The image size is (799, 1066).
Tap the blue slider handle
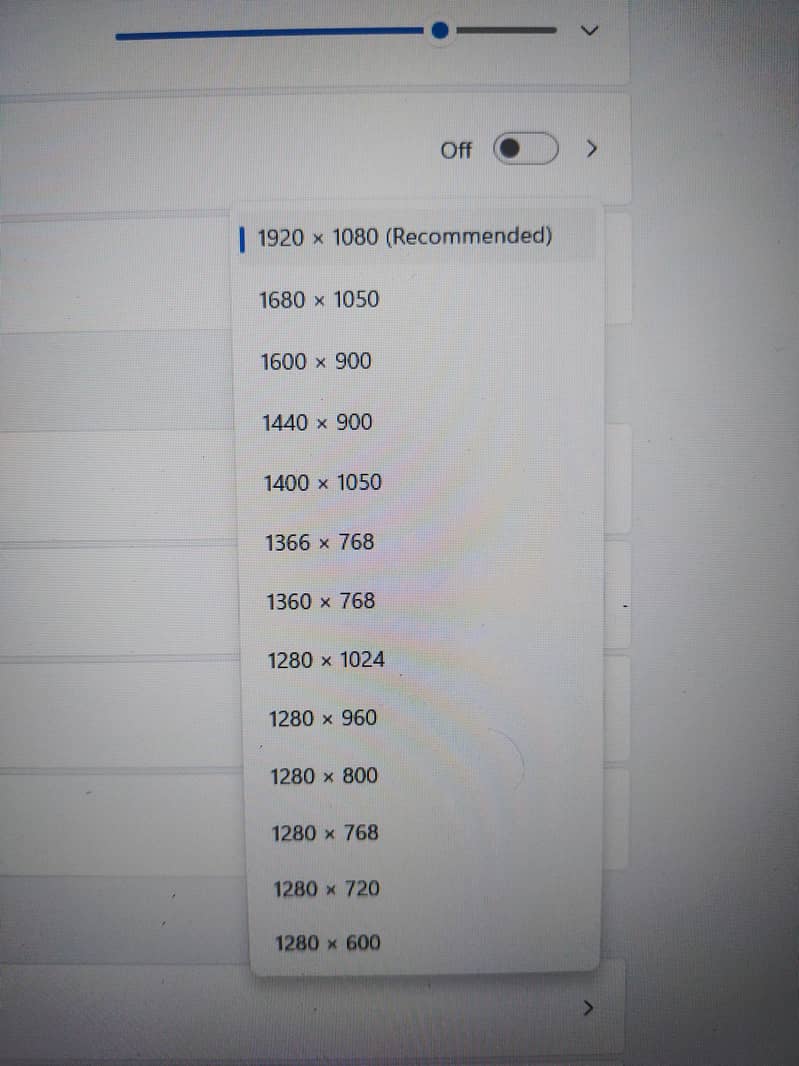(x=440, y=31)
